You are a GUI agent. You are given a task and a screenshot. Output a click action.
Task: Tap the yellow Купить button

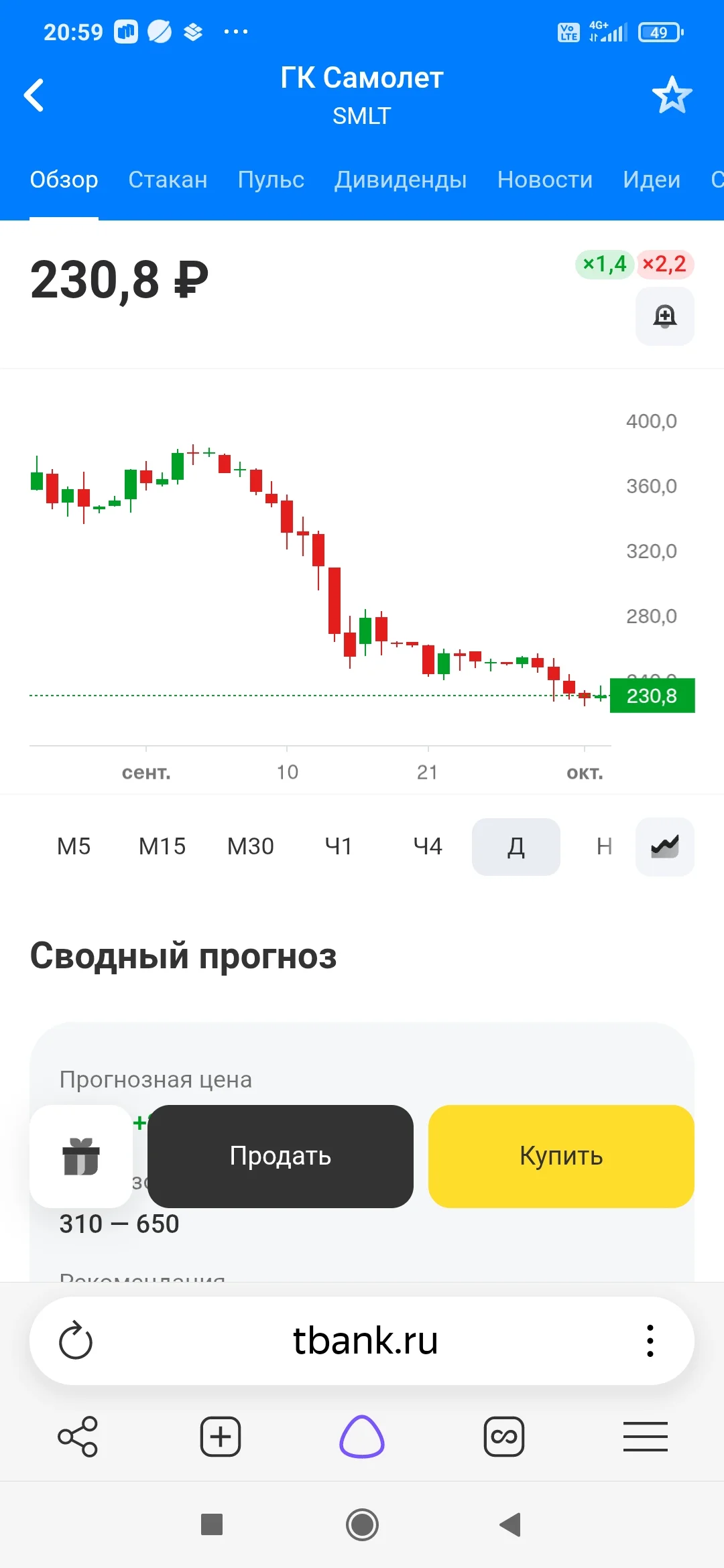click(561, 1156)
